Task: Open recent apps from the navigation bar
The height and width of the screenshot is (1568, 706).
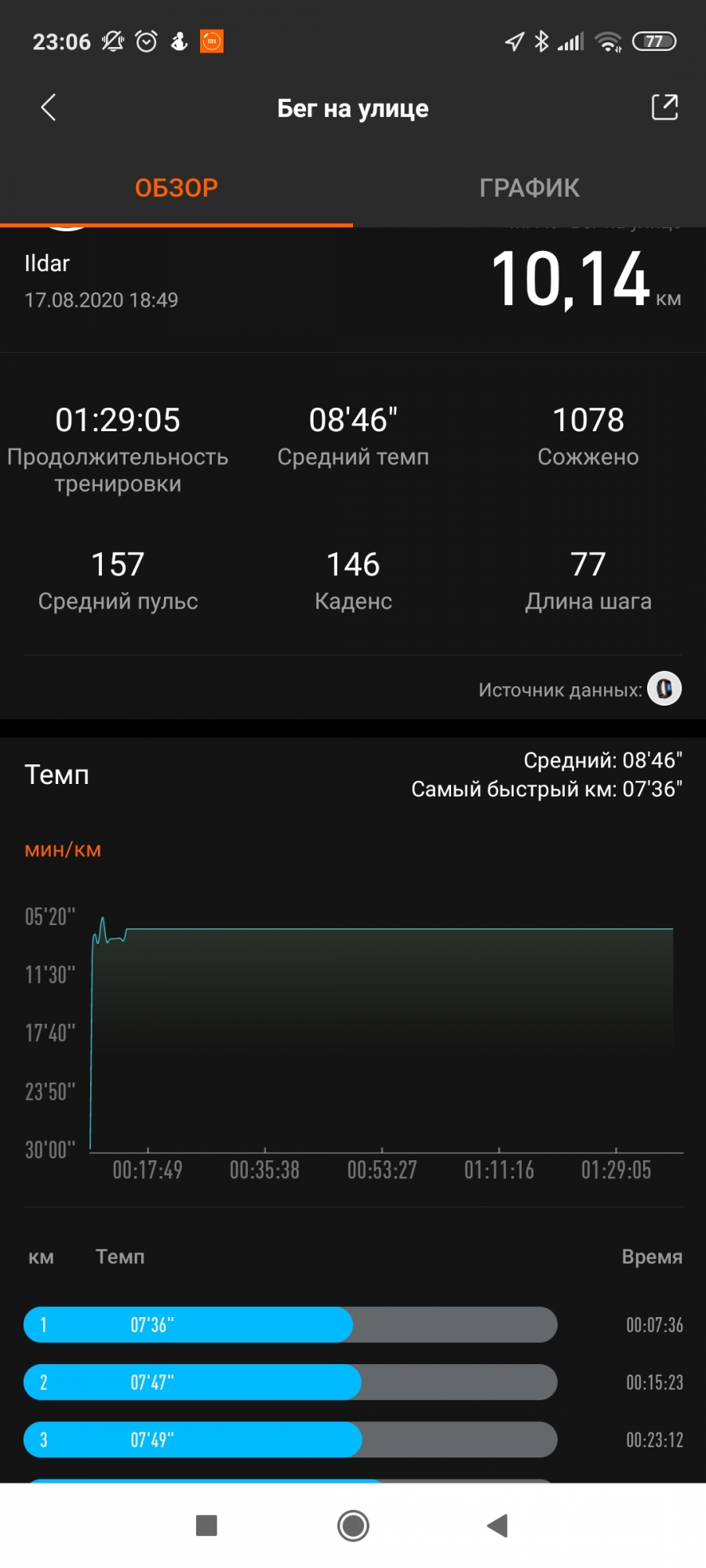Action: pos(206,1526)
